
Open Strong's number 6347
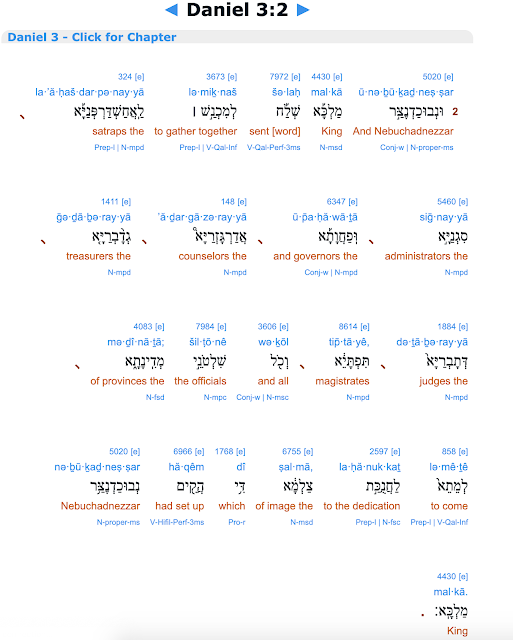coord(336,202)
